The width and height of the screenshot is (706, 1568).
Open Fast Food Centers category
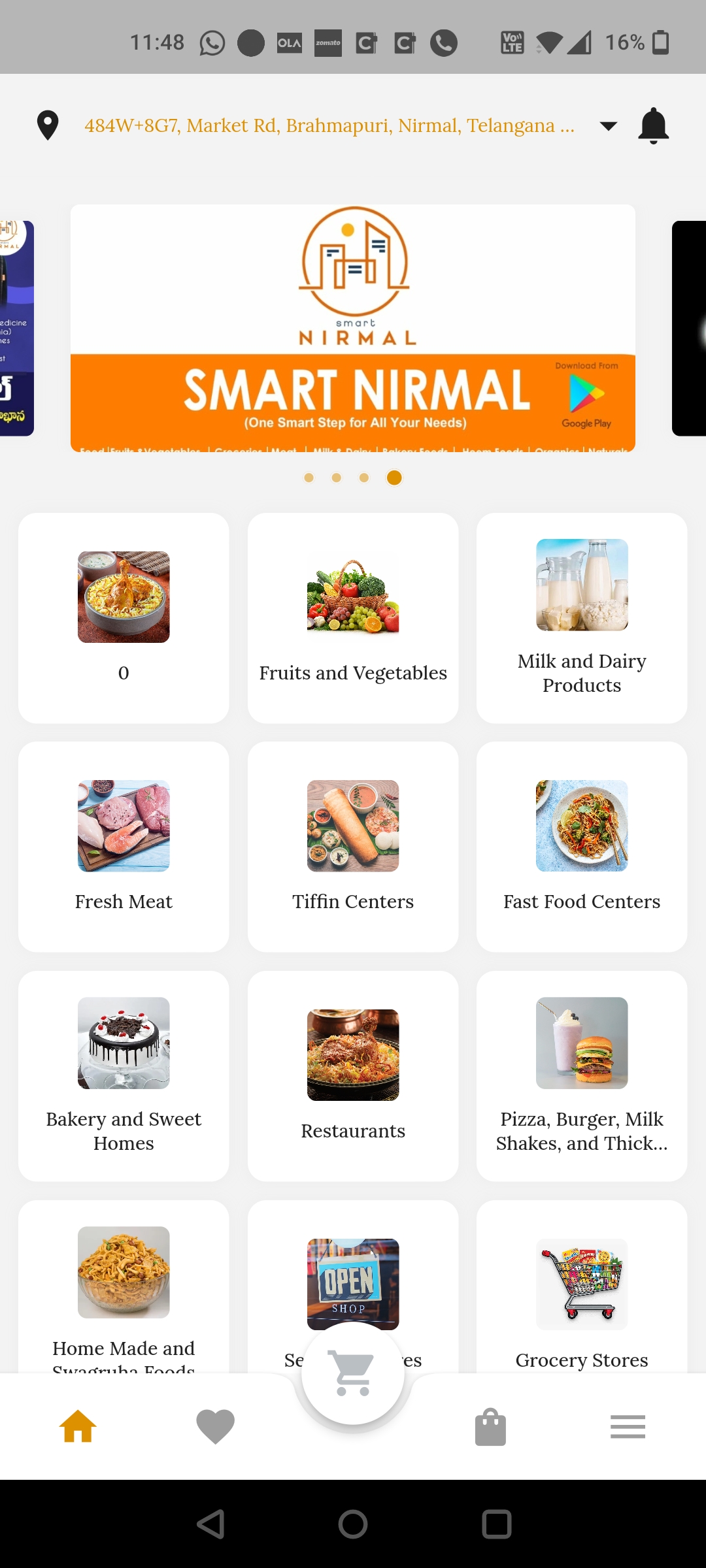pos(582,846)
